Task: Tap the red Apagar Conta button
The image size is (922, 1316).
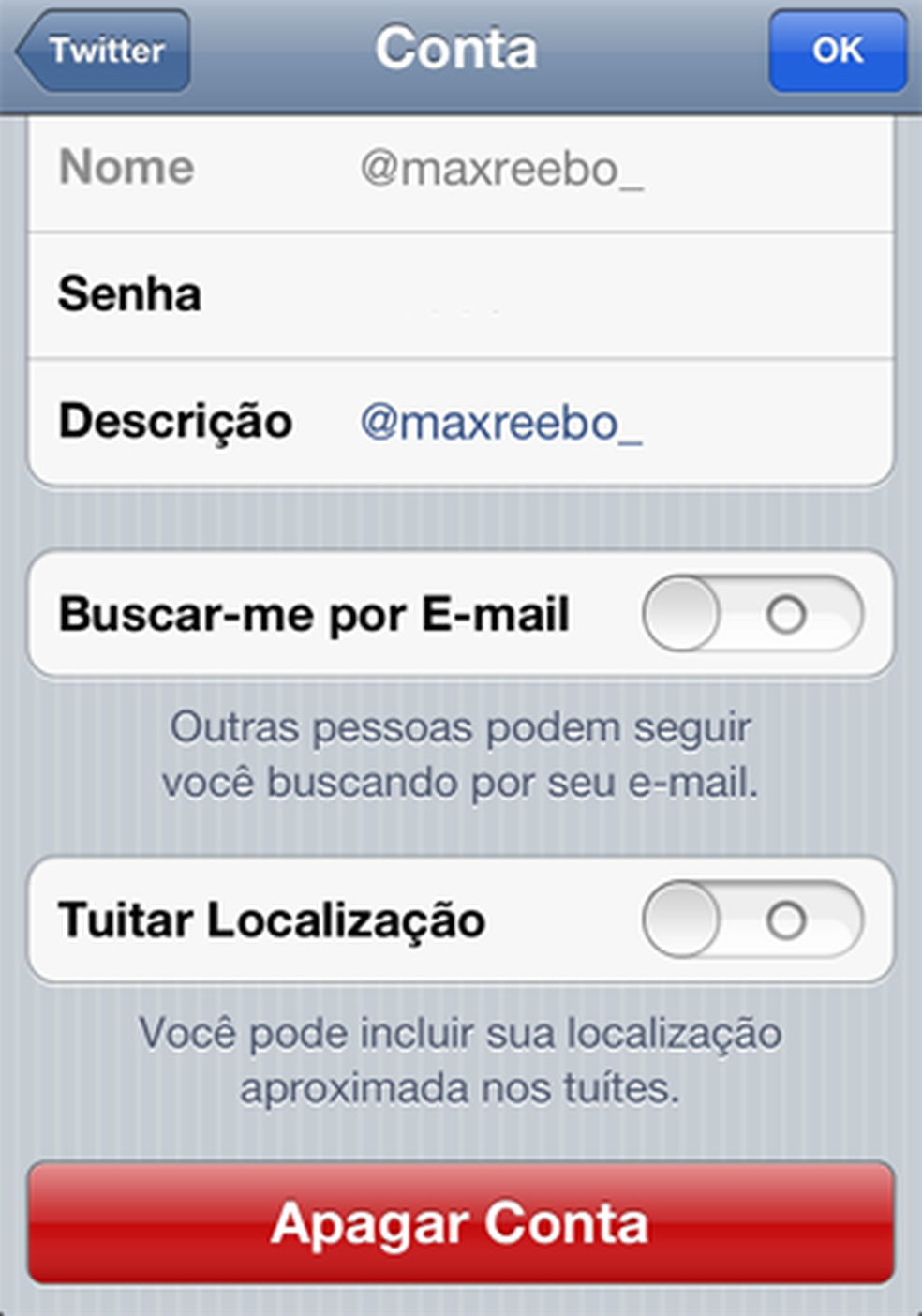Action: tap(461, 1223)
